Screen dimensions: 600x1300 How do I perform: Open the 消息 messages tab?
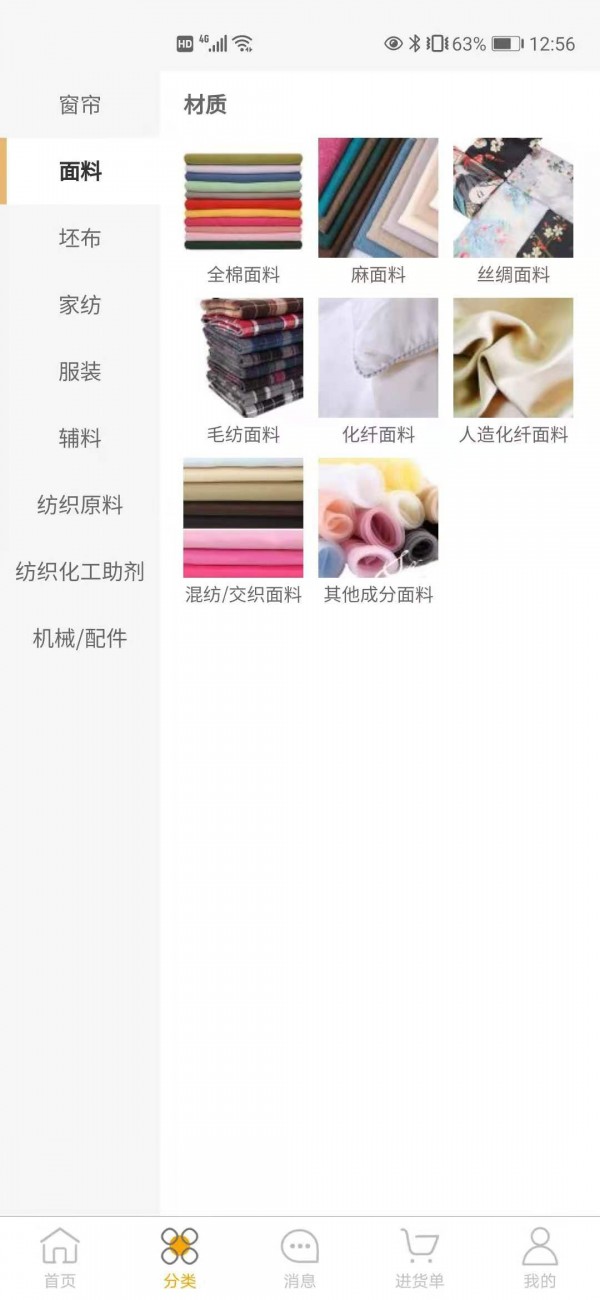pyautogui.click(x=300, y=1257)
